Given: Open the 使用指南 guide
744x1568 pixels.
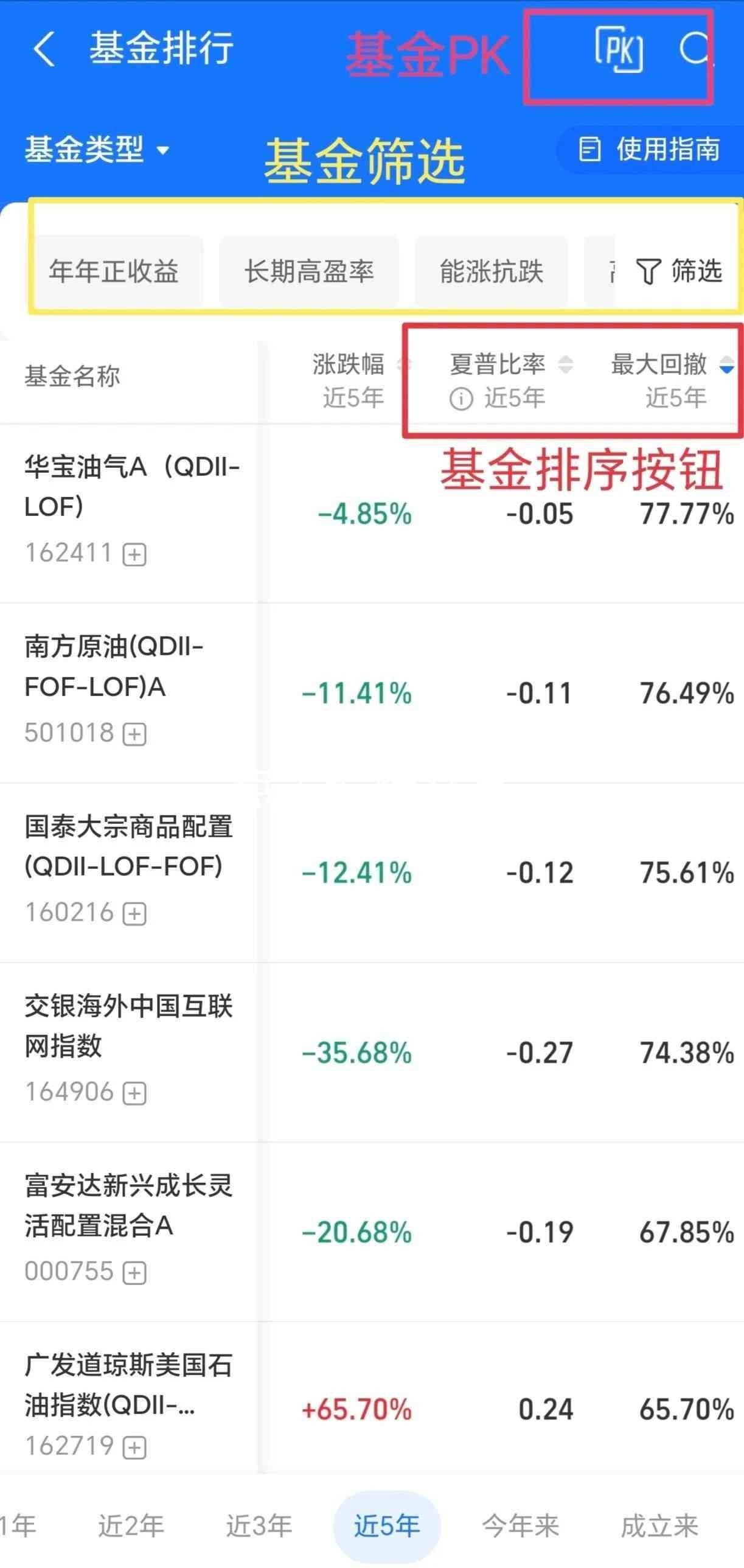Looking at the screenshot, I should tap(651, 149).
